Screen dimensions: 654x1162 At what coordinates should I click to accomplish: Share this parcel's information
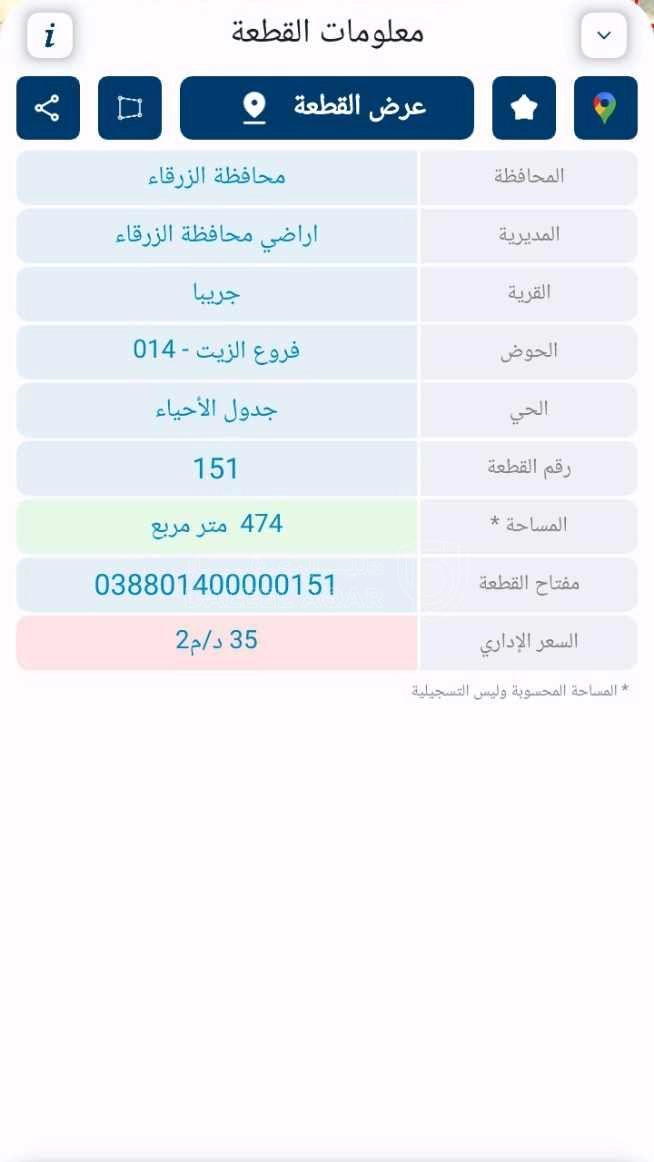[x=48, y=107]
